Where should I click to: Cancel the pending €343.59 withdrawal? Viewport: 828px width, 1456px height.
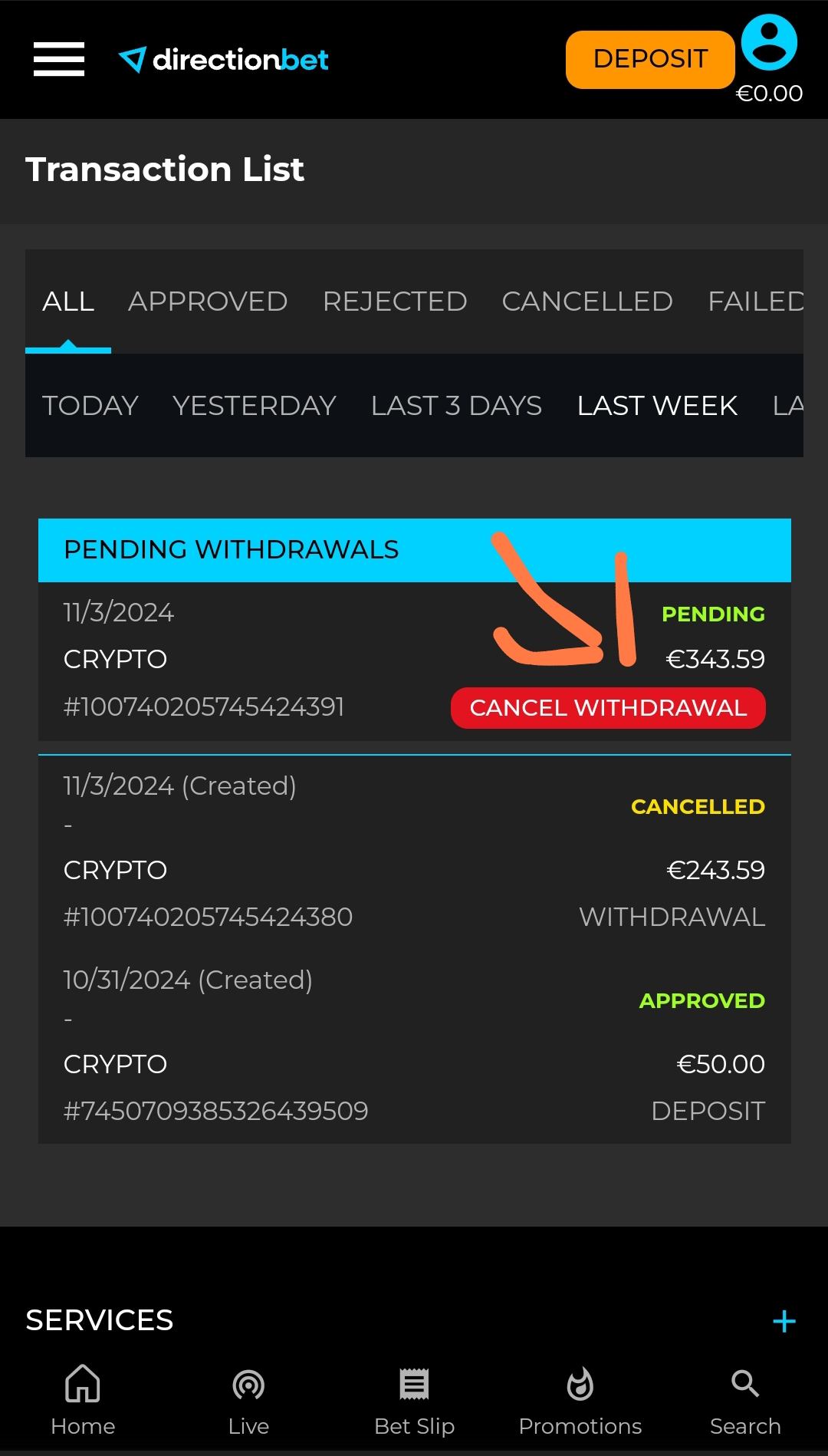[608, 707]
